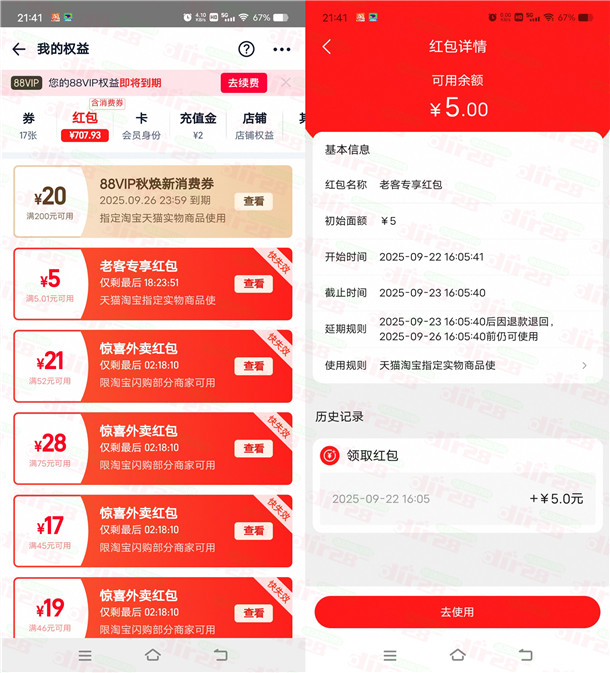Switch to the 券 tab

coord(28,124)
